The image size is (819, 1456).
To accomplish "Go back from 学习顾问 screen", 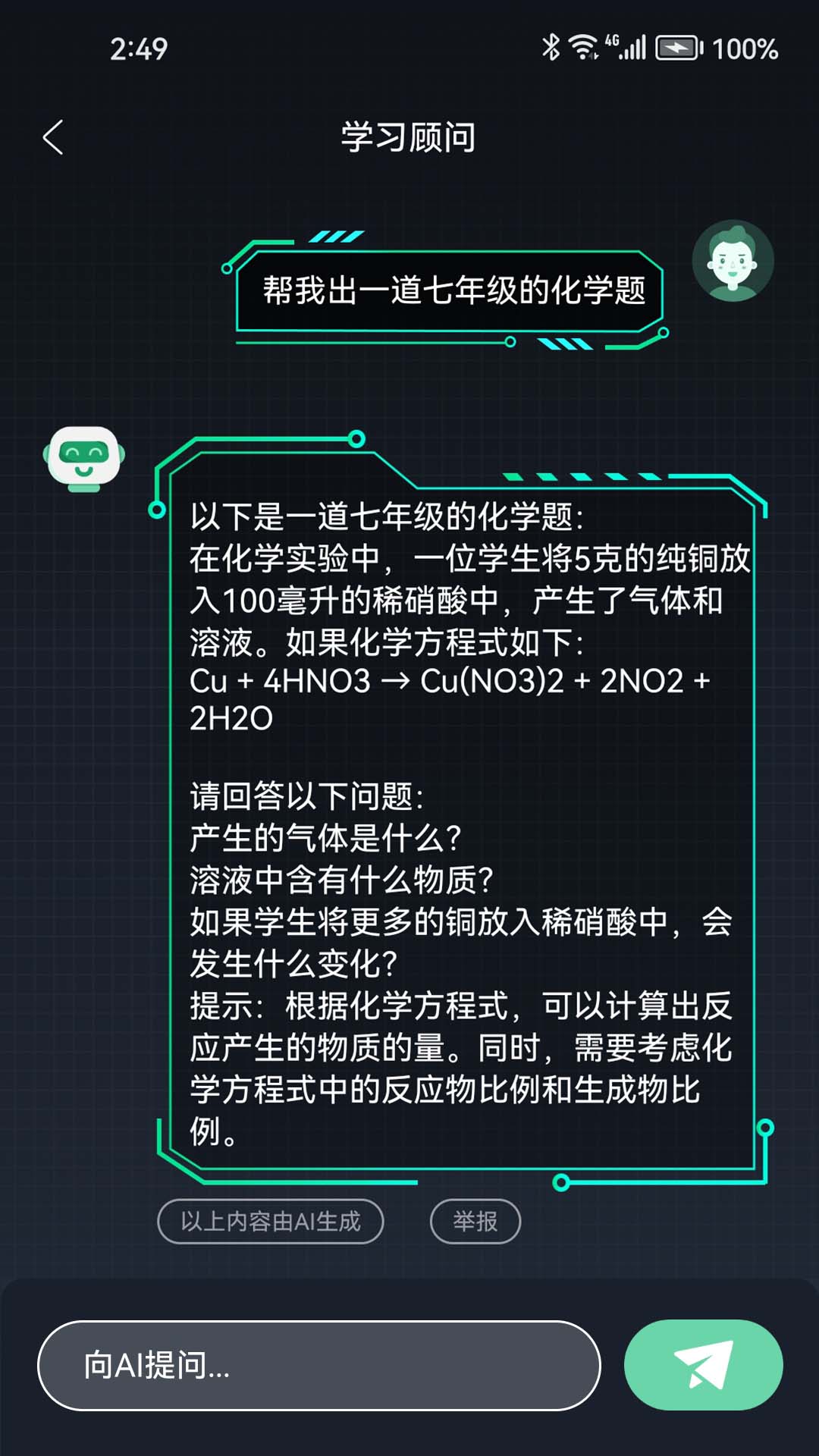I will [x=53, y=138].
